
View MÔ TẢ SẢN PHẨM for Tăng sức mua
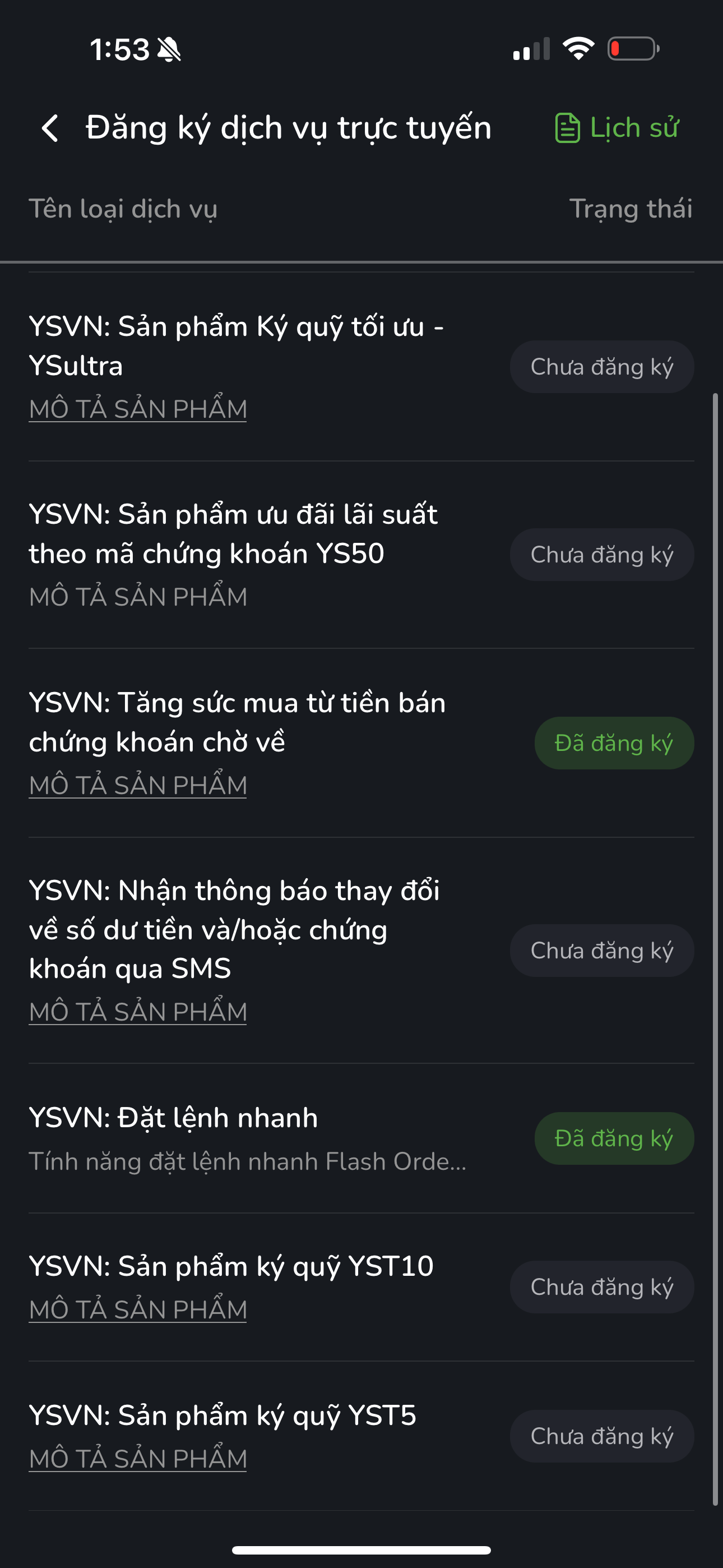click(x=137, y=785)
